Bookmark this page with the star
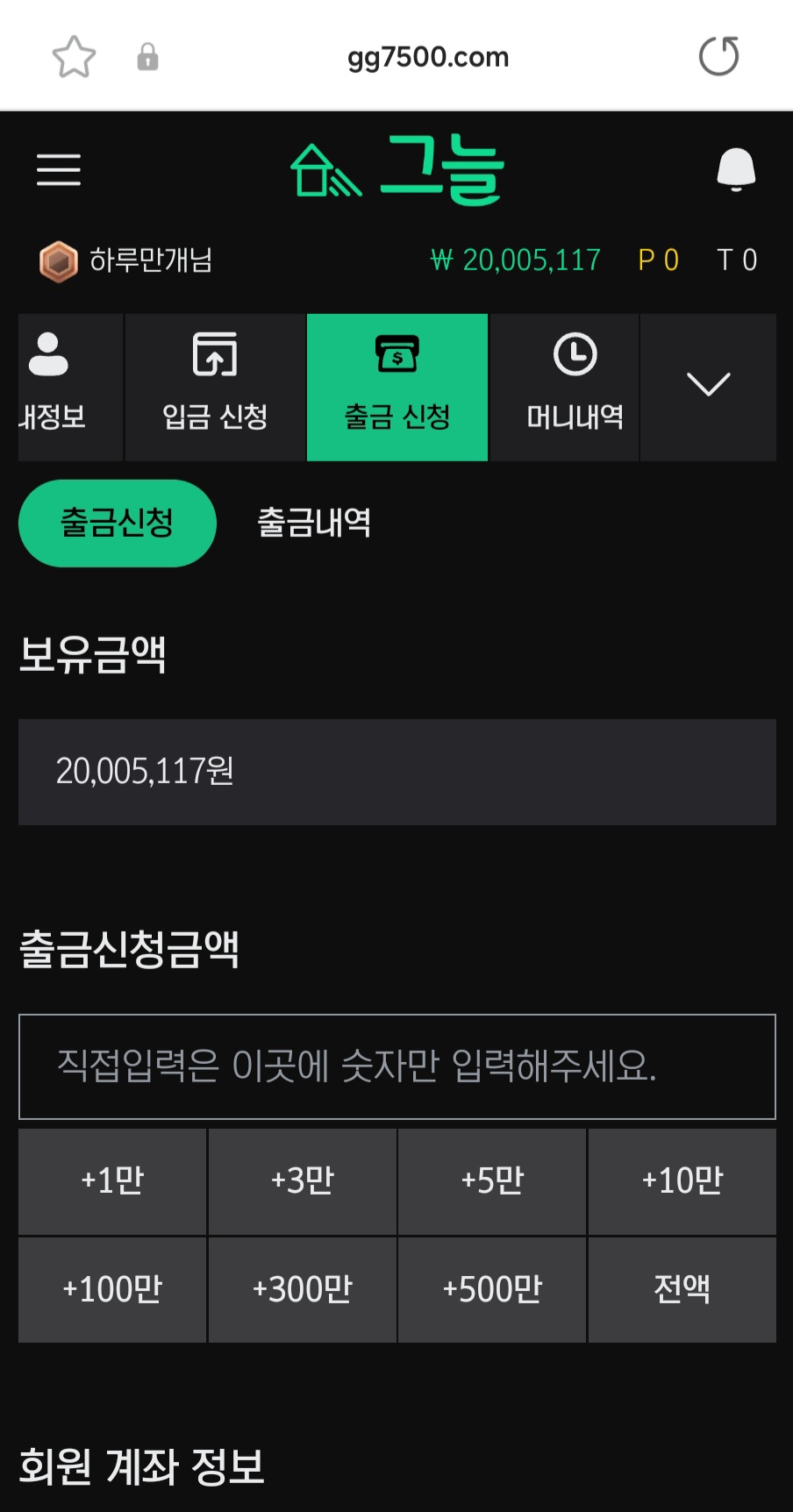Image resolution: width=793 pixels, height=1512 pixels. click(74, 57)
